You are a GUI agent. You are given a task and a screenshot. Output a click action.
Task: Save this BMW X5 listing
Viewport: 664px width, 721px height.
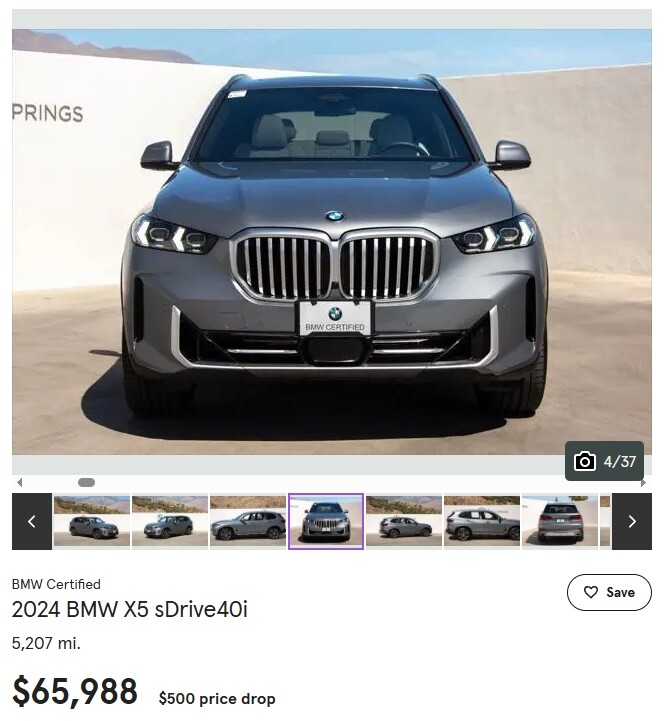coord(608,592)
